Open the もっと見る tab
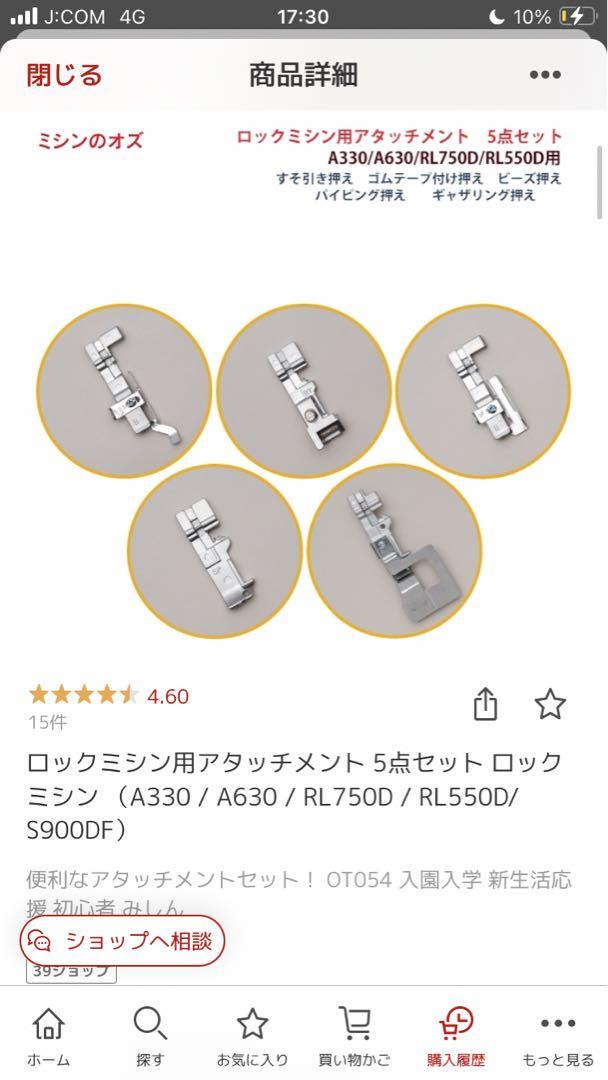The height and width of the screenshot is (1080, 608). 558,1037
